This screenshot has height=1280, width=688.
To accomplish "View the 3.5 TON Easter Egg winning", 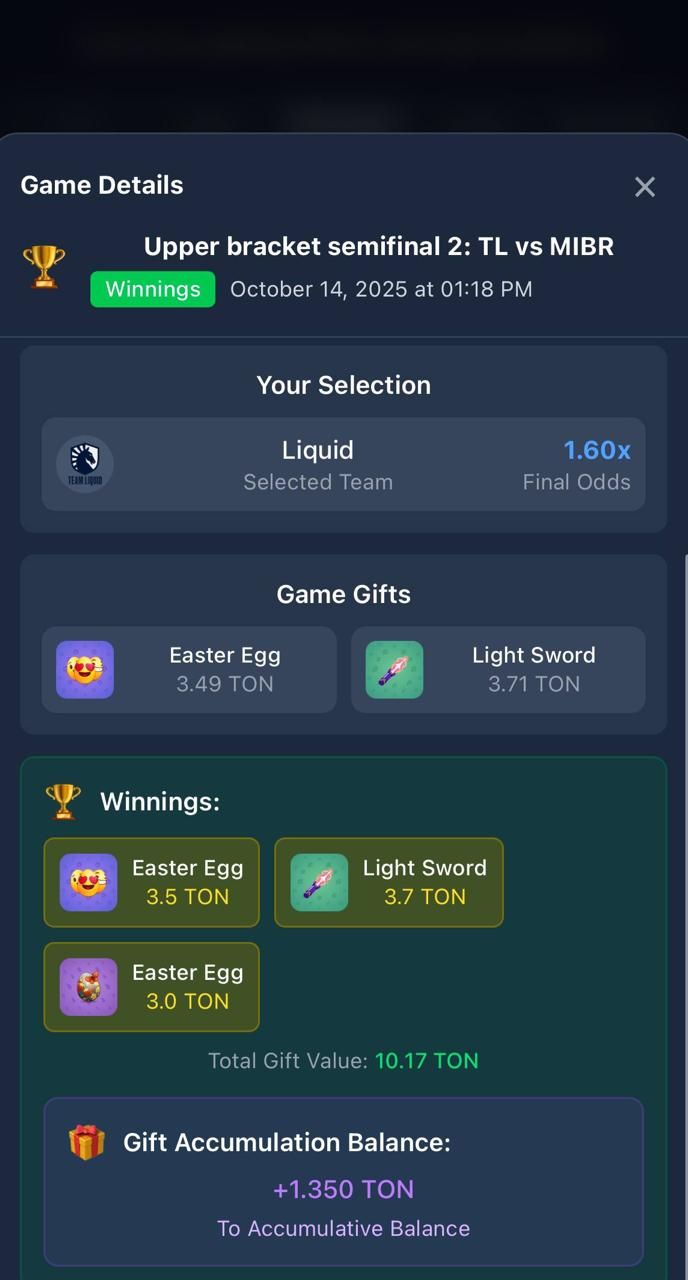I will click(151, 882).
